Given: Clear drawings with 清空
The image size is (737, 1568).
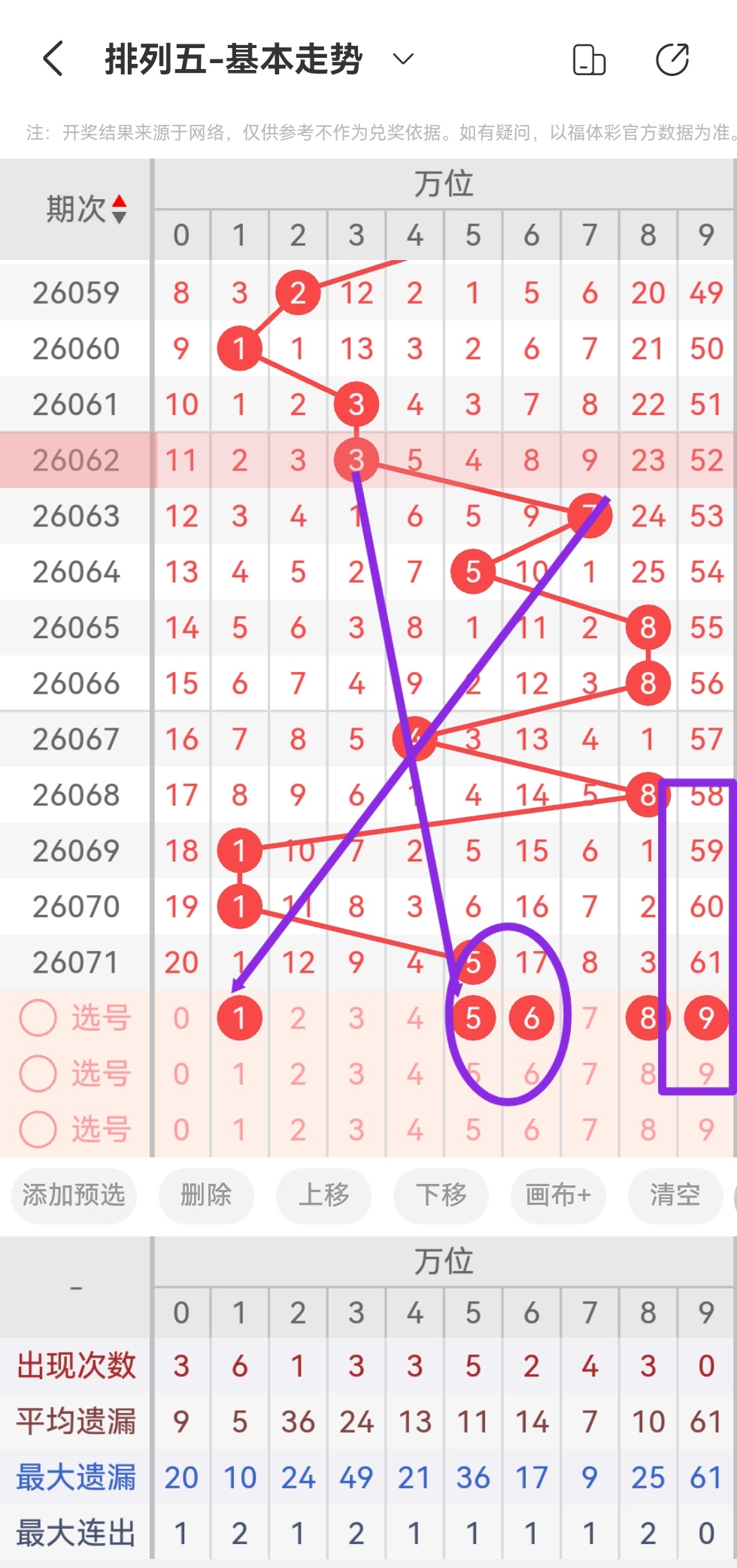Looking at the screenshot, I should [x=675, y=1194].
